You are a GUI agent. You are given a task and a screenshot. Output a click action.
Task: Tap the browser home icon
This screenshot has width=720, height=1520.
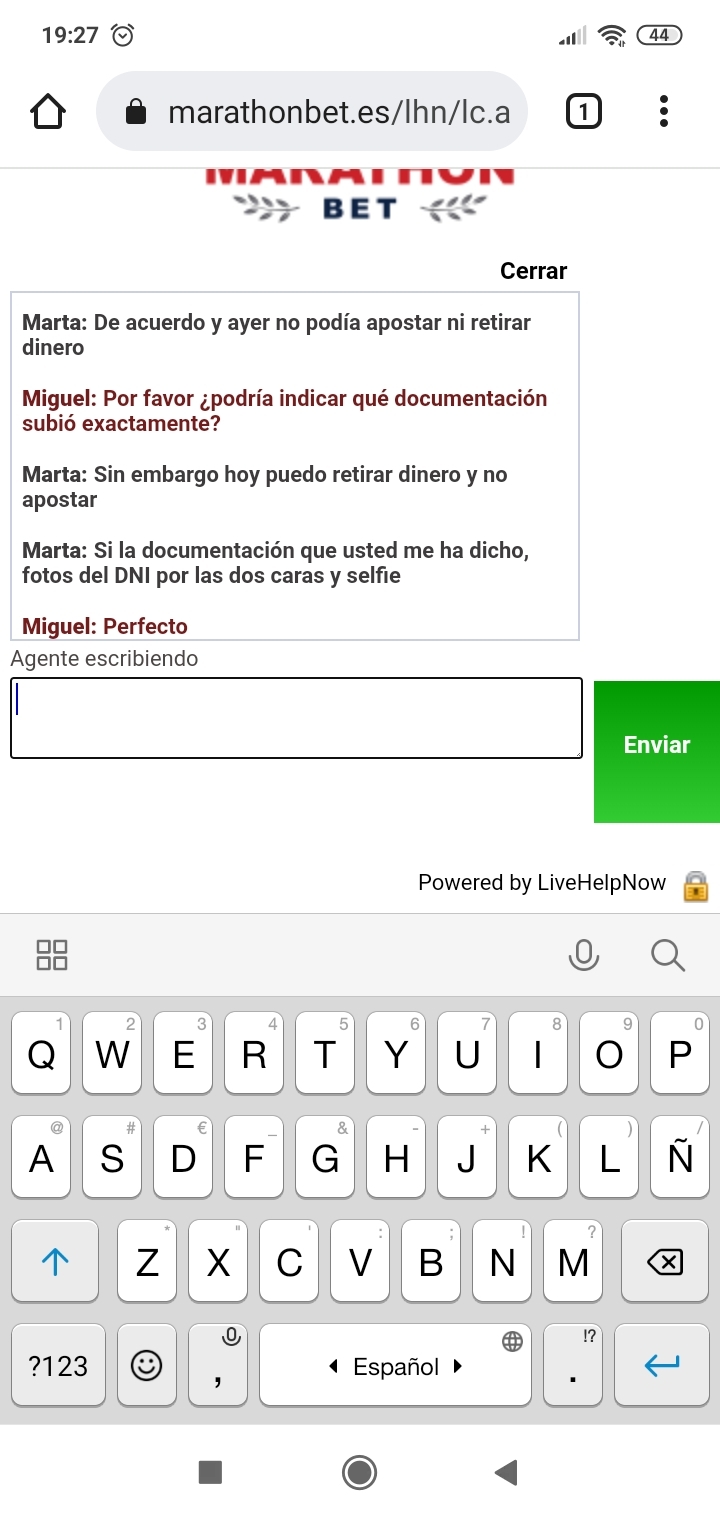coord(48,111)
